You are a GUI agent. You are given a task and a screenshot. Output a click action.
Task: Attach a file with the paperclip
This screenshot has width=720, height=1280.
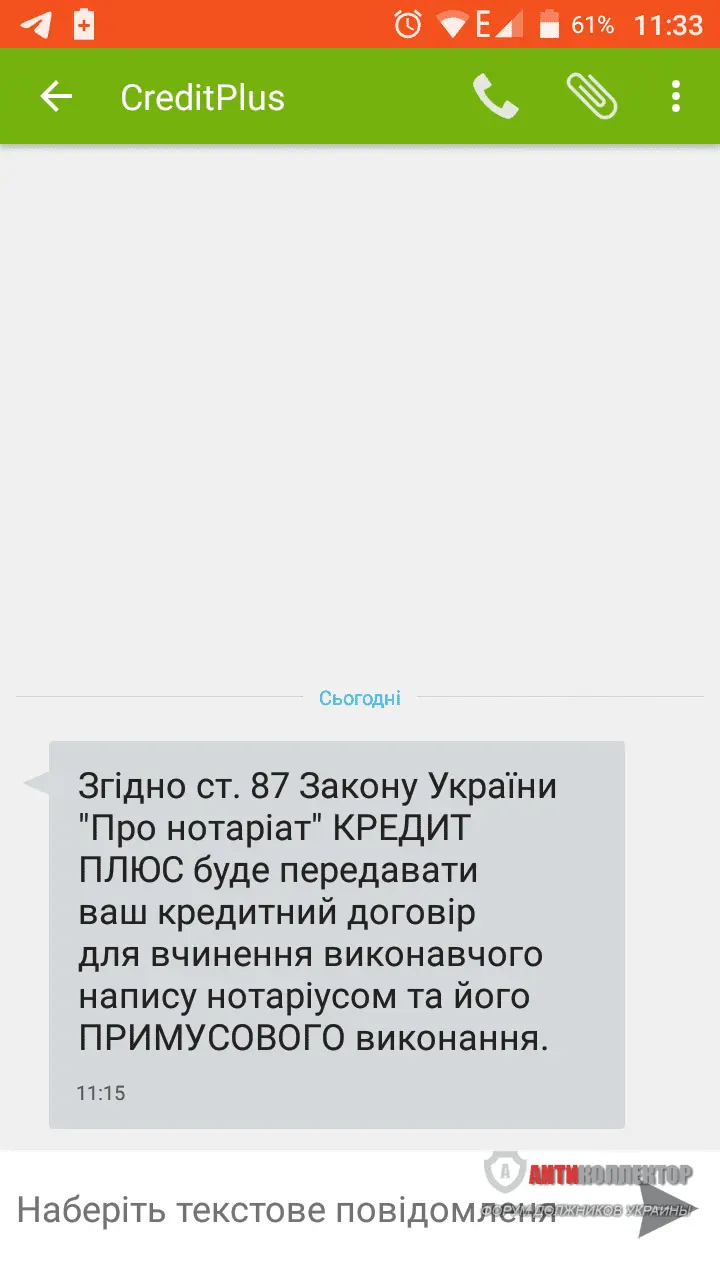(591, 97)
